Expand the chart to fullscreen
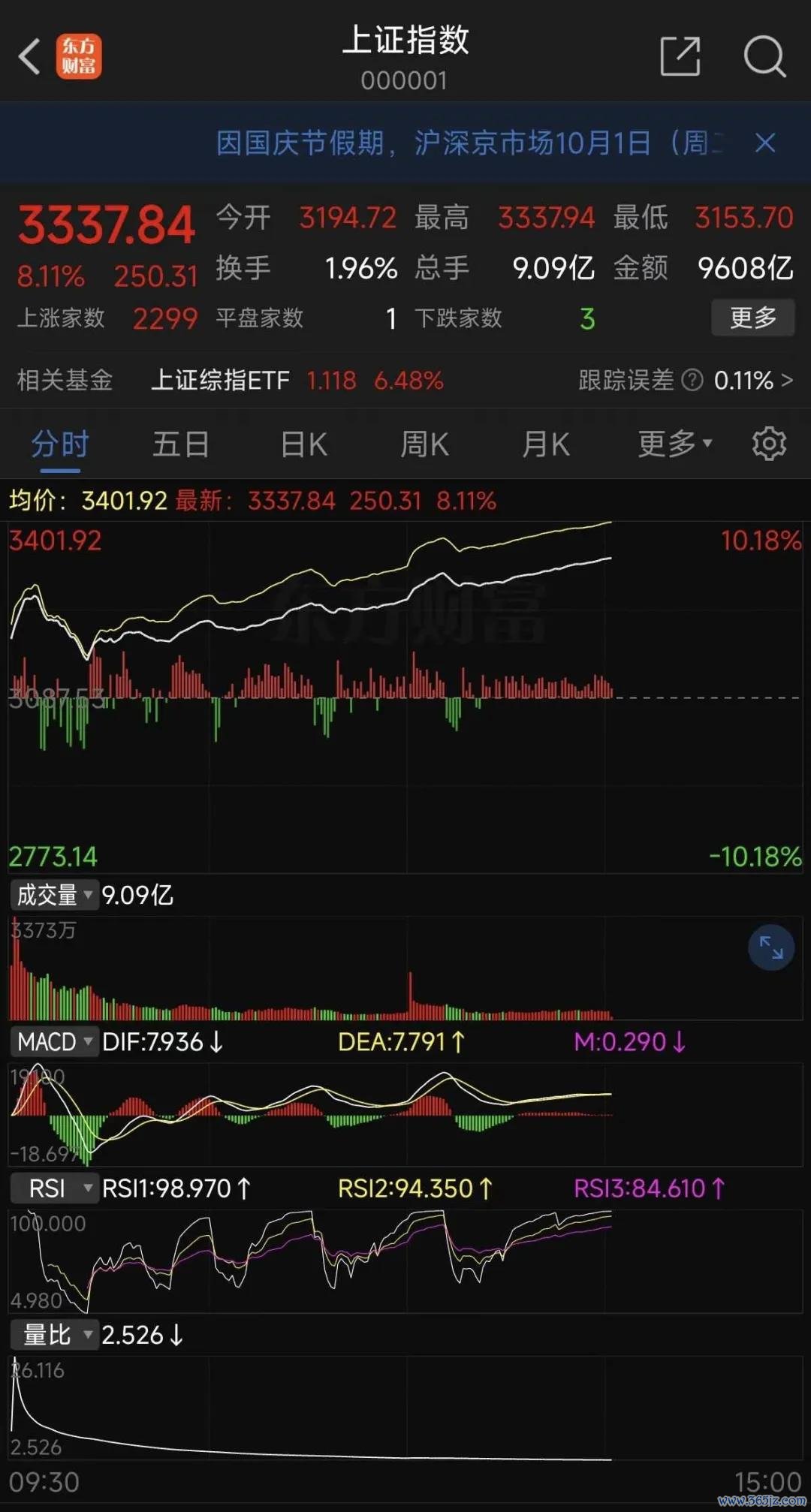The width and height of the screenshot is (811, 1512). coord(771,947)
